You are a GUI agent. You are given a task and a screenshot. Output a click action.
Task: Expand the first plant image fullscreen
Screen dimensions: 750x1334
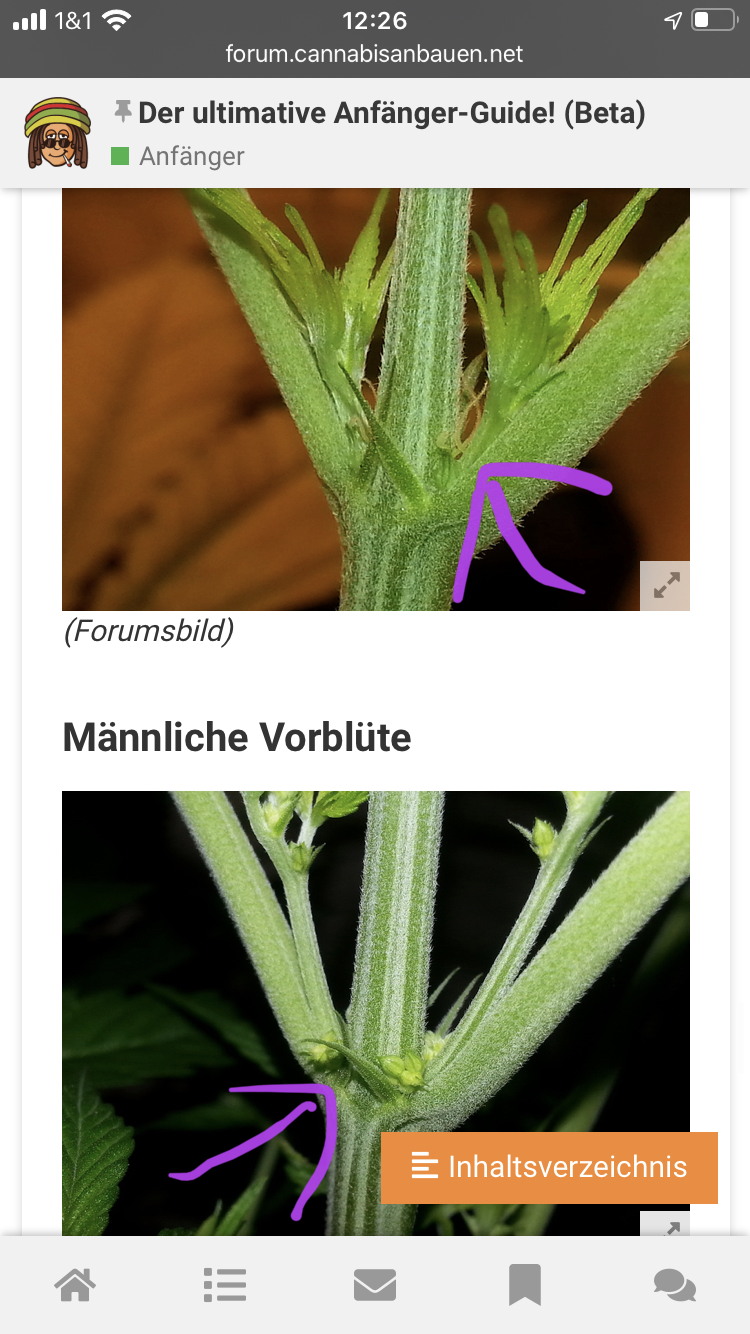665,586
